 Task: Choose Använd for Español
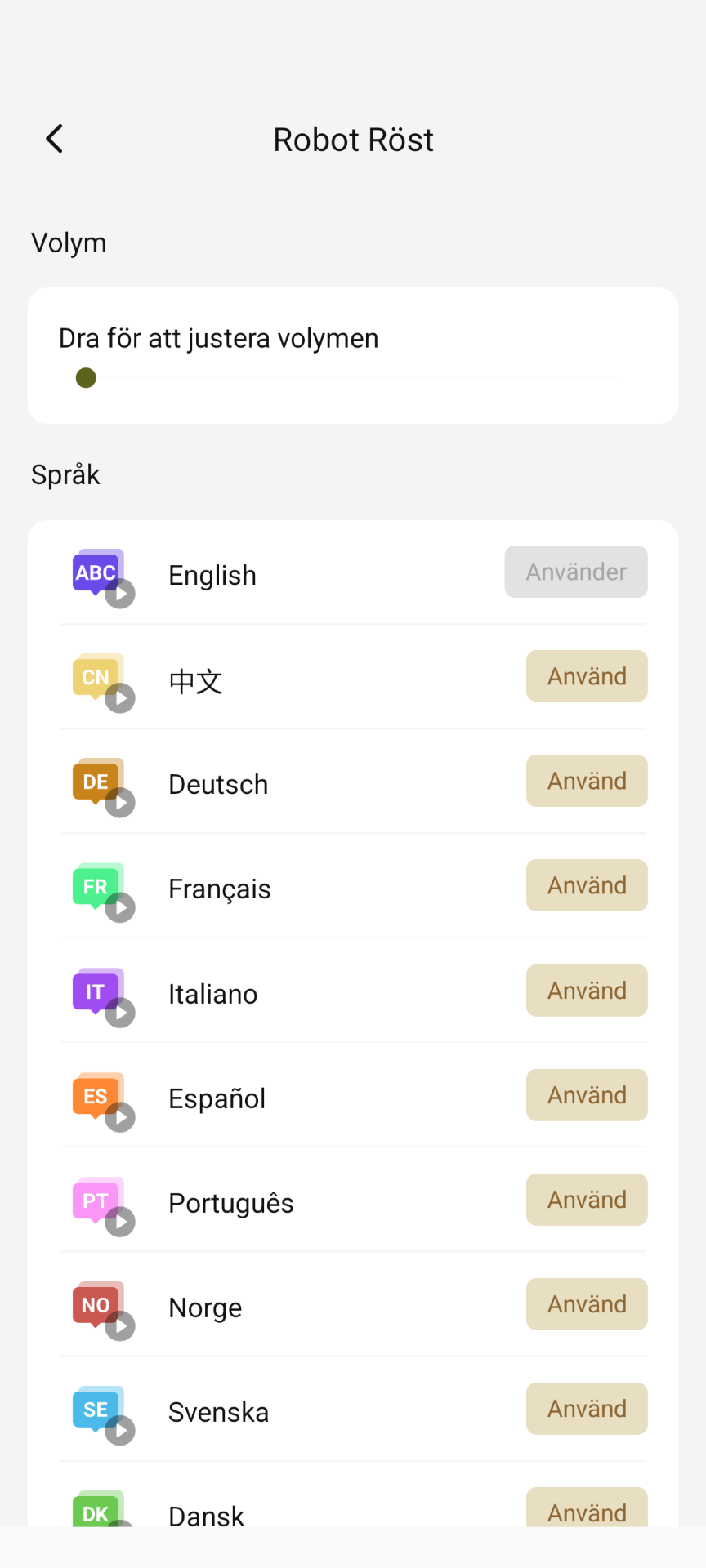tap(587, 1095)
